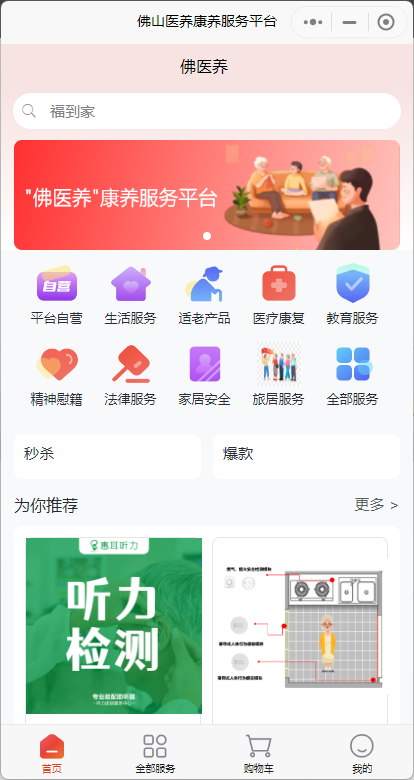Viewport: 414px width, 780px height.
Task: Minimize the mini program window
Action: coord(350,22)
